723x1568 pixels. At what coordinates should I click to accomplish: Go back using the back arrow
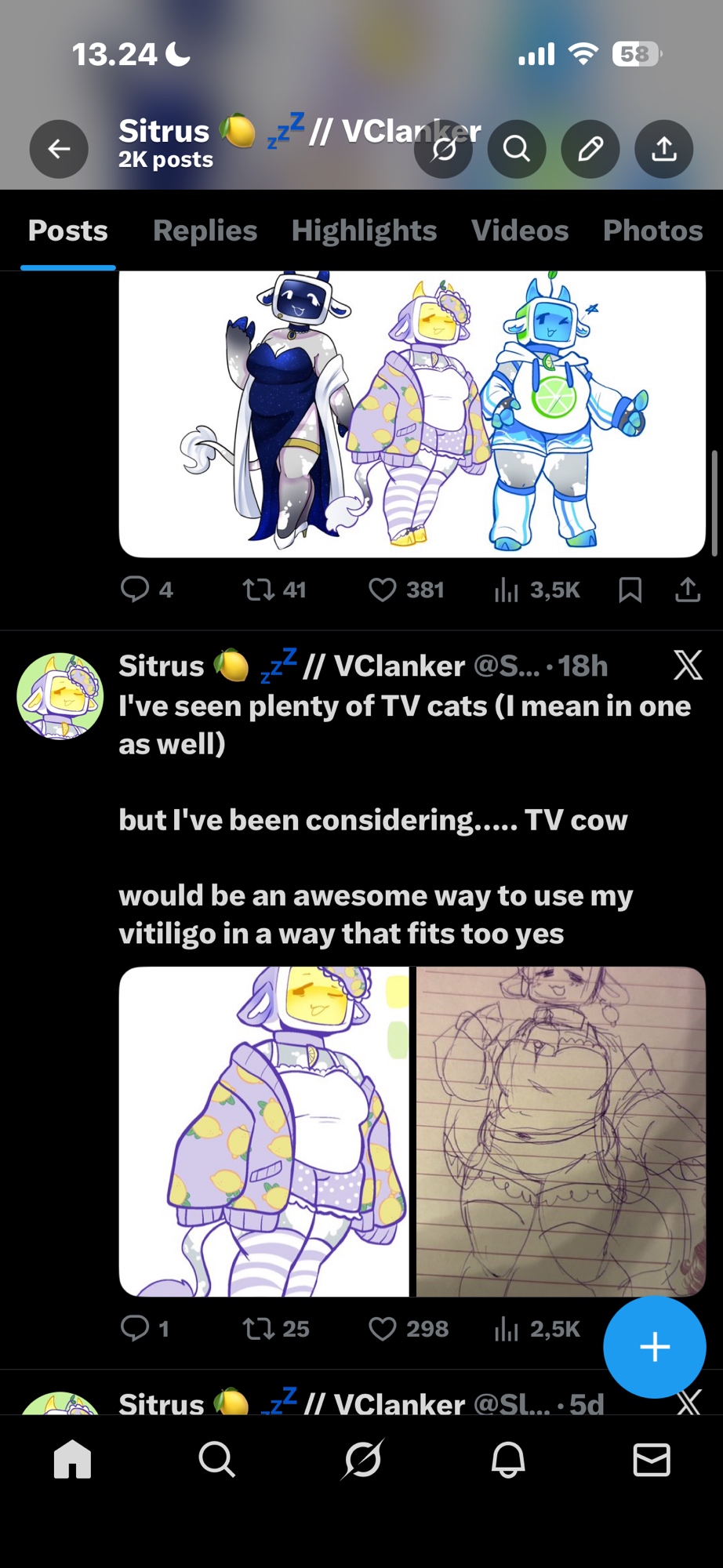pos(59,149)
